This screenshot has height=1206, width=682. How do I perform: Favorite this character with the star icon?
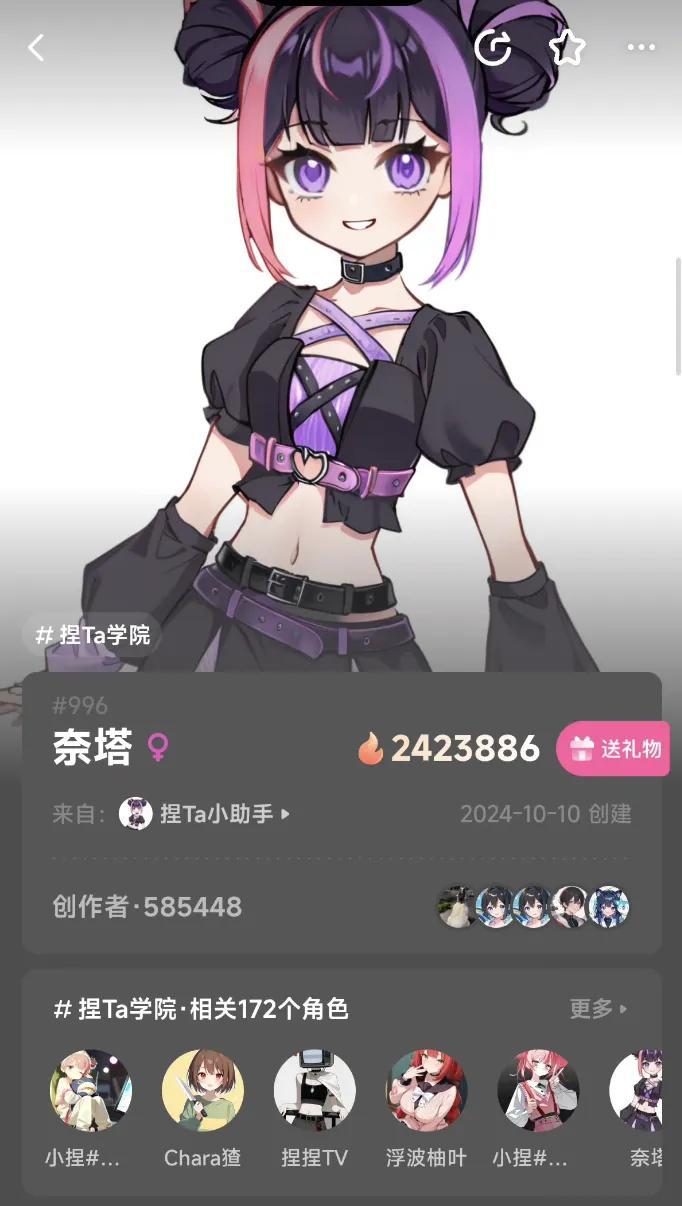point(567,47)
